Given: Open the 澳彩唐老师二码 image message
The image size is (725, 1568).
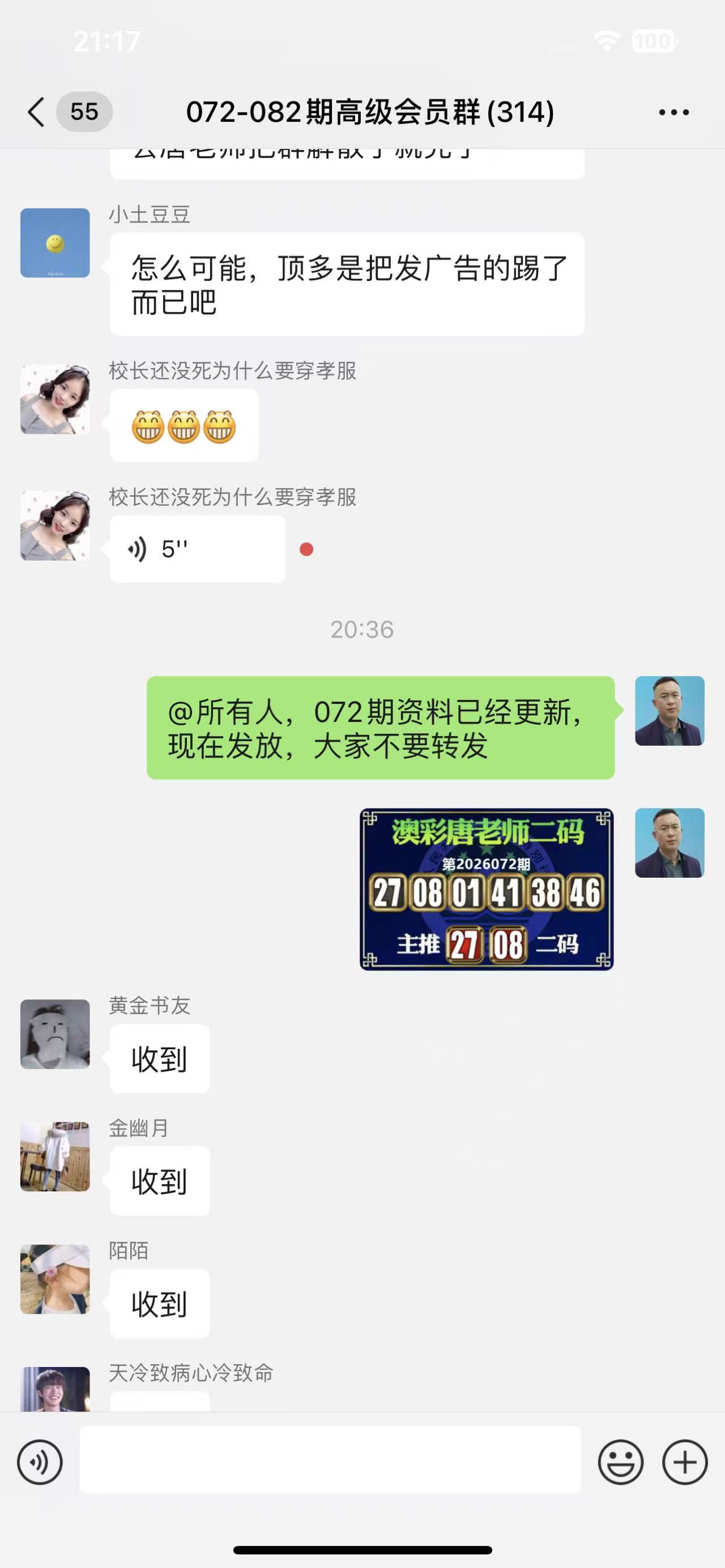Looking at the screenshot, I should point(487,889).
